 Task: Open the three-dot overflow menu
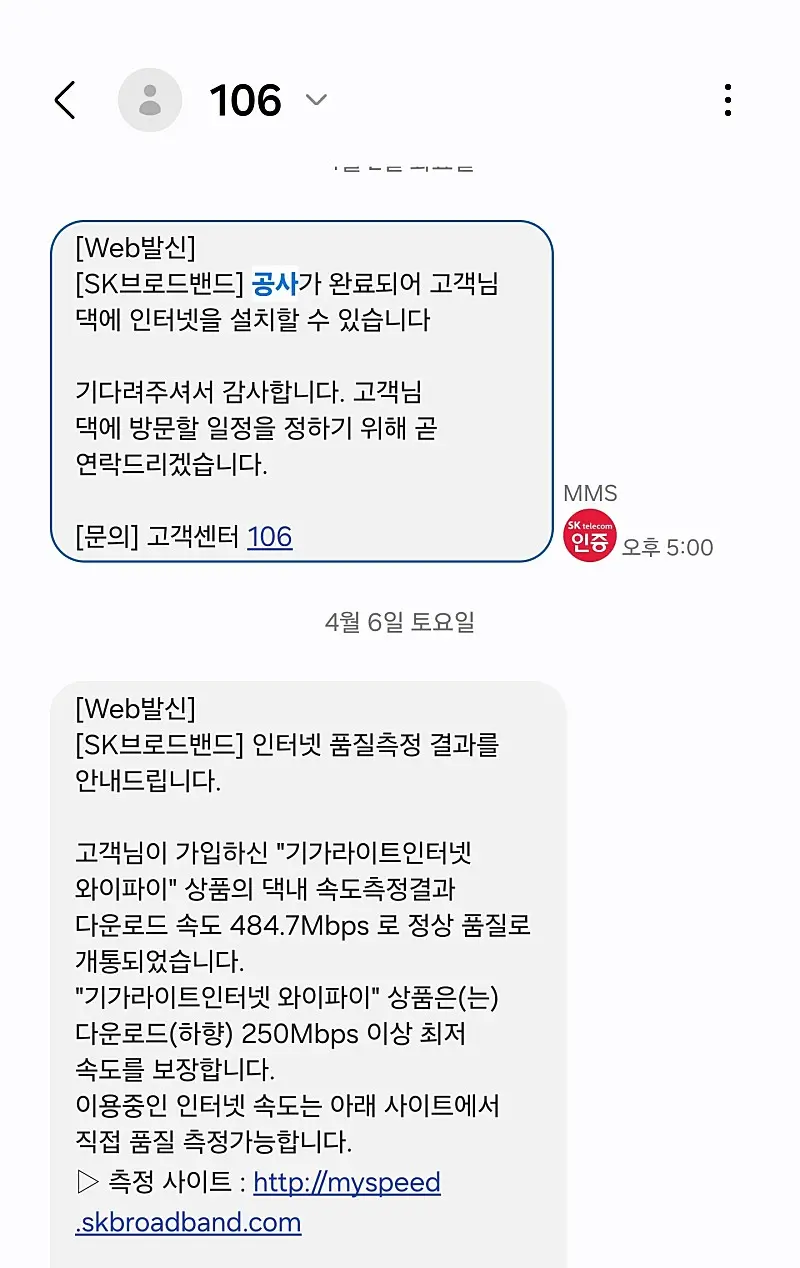point(727,100)
